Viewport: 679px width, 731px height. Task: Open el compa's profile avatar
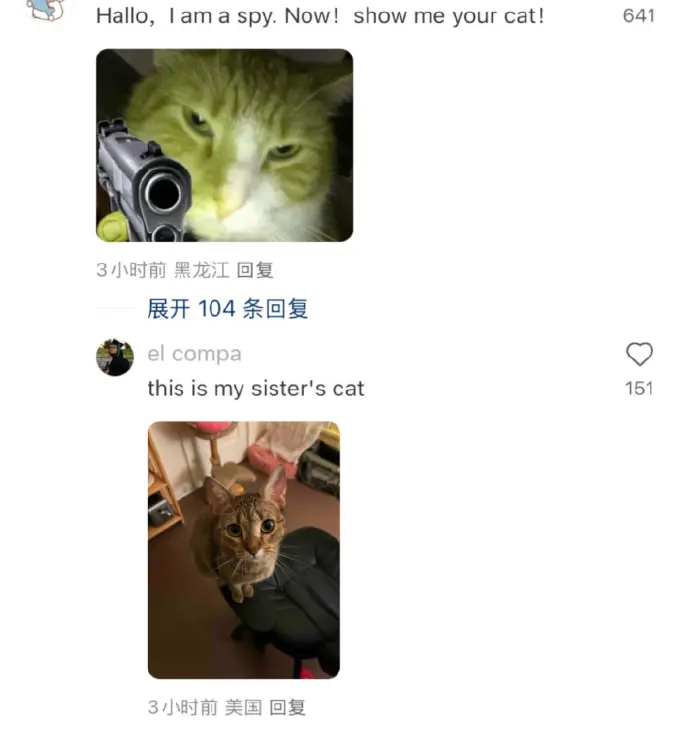click(115, 357)
